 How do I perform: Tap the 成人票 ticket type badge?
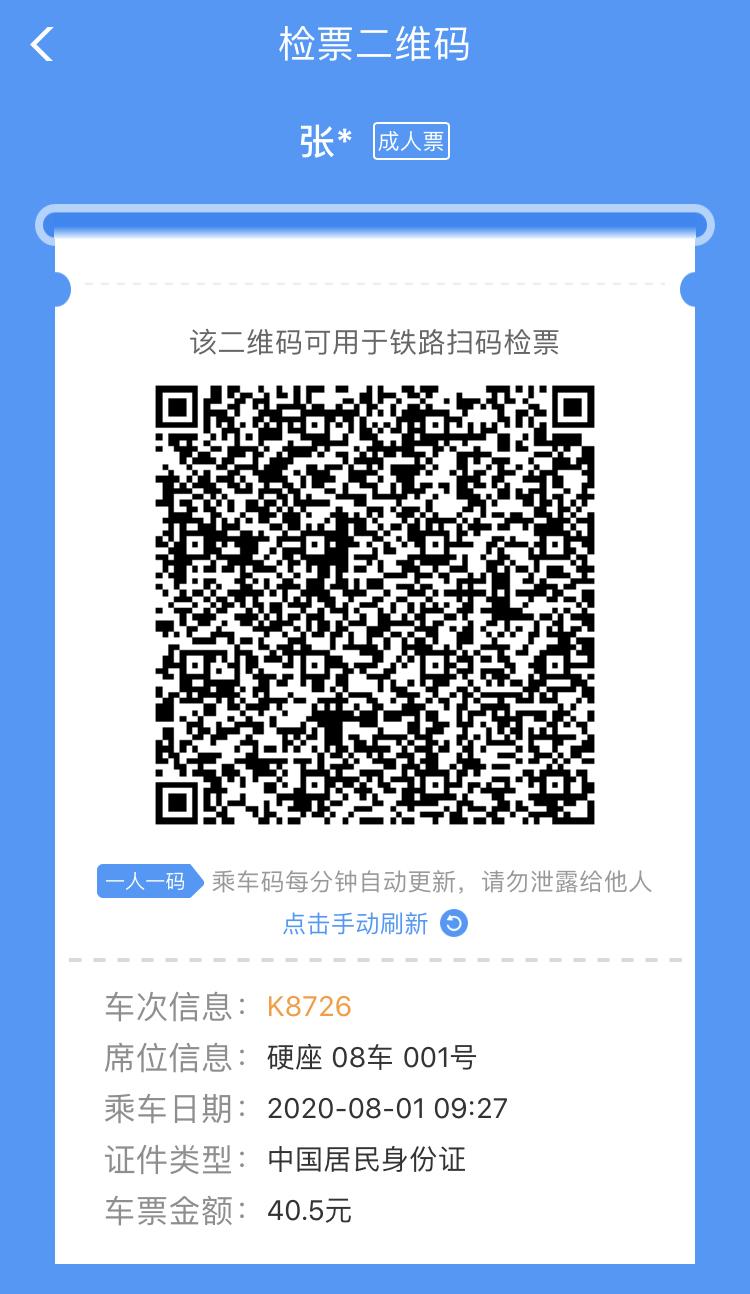(410, 142)
